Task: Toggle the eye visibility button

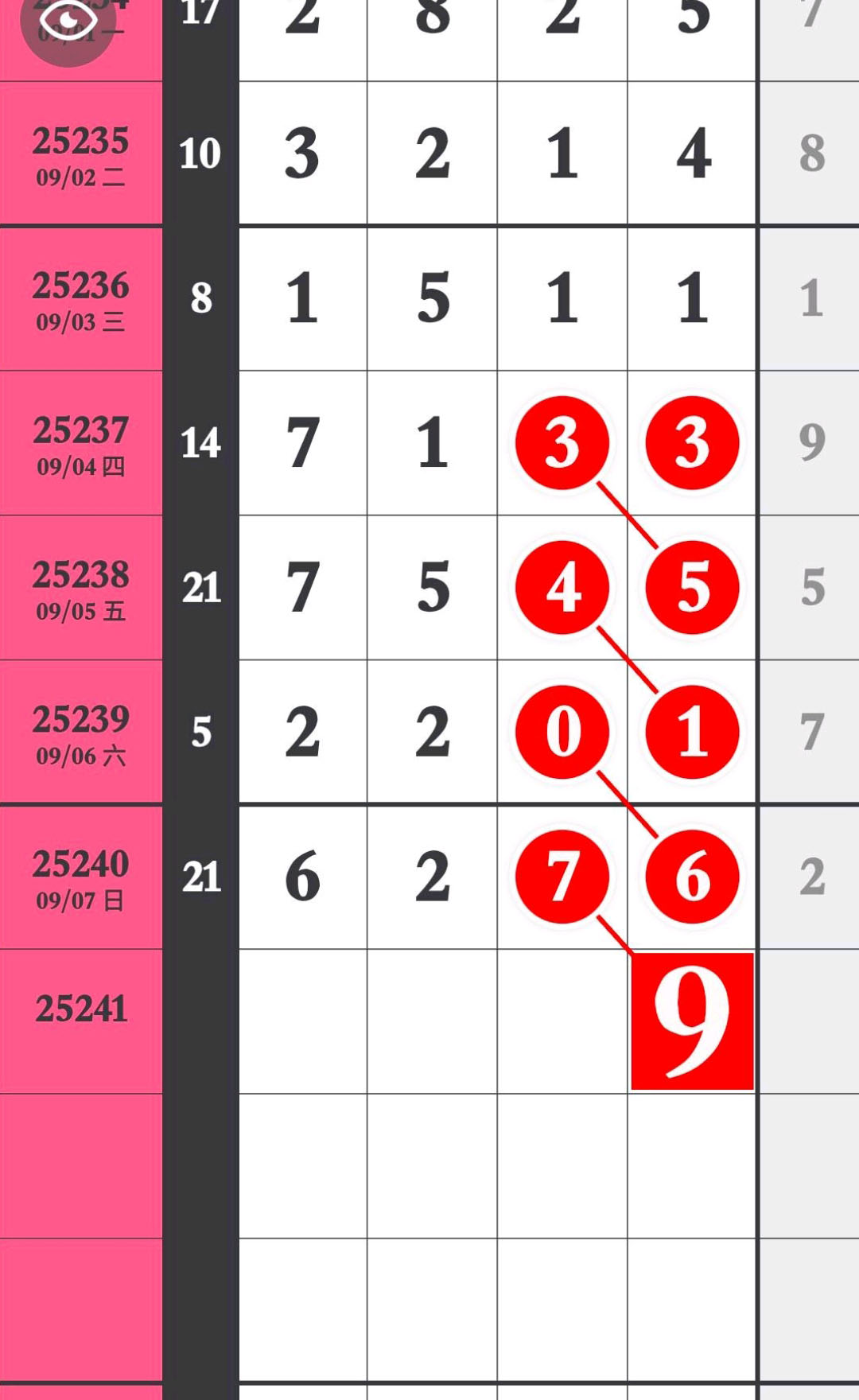Action: point(68,21)
